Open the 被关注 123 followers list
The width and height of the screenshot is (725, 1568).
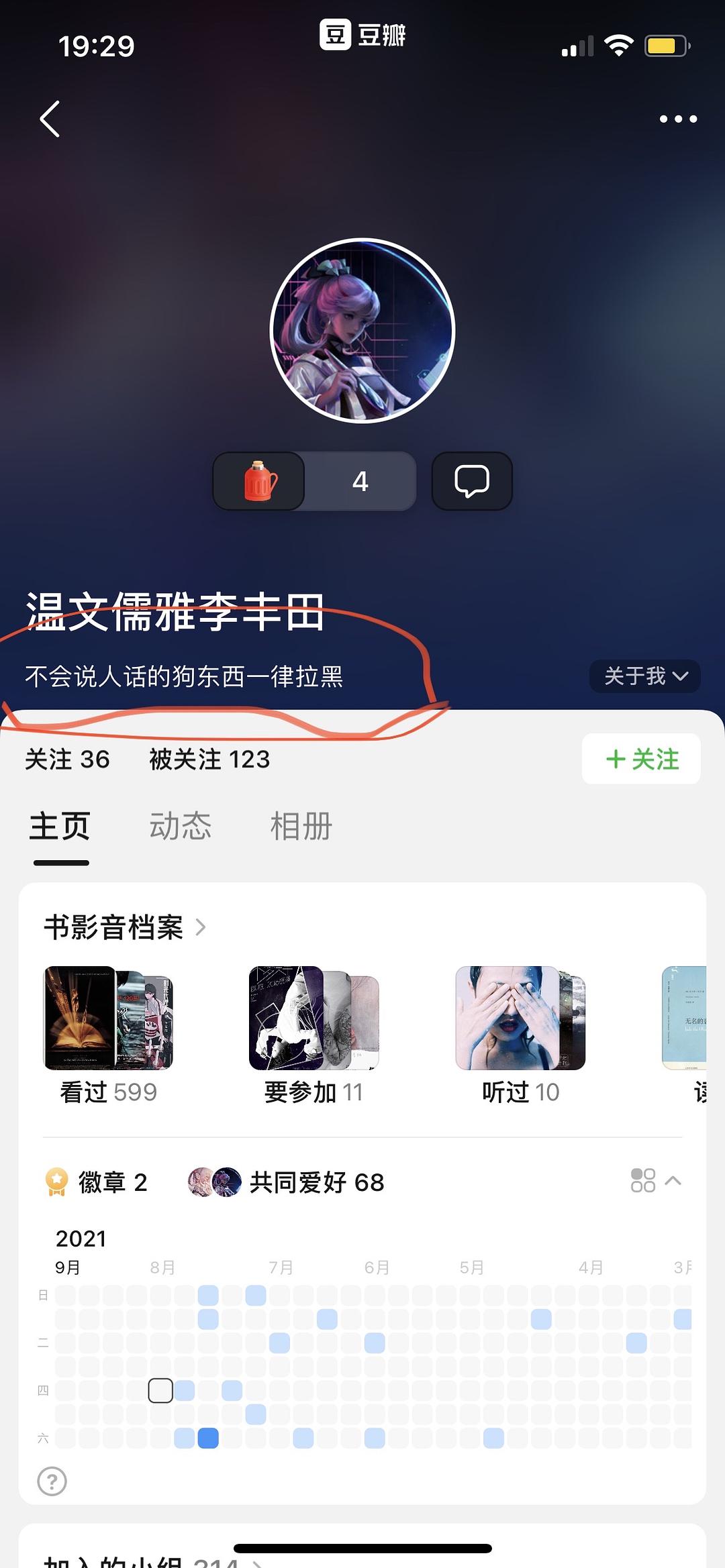click(209, 760)
